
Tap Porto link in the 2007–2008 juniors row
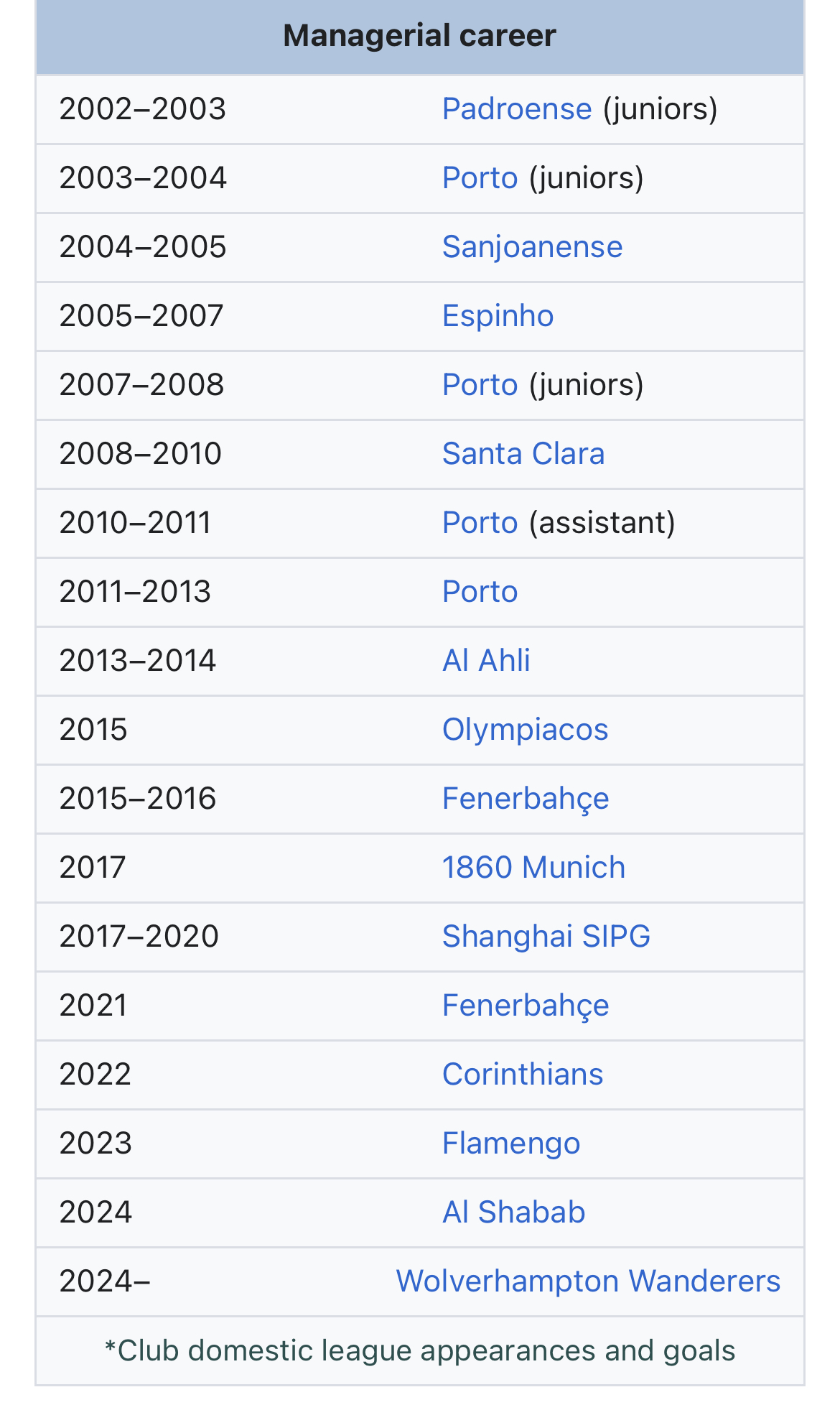[480, 385]
